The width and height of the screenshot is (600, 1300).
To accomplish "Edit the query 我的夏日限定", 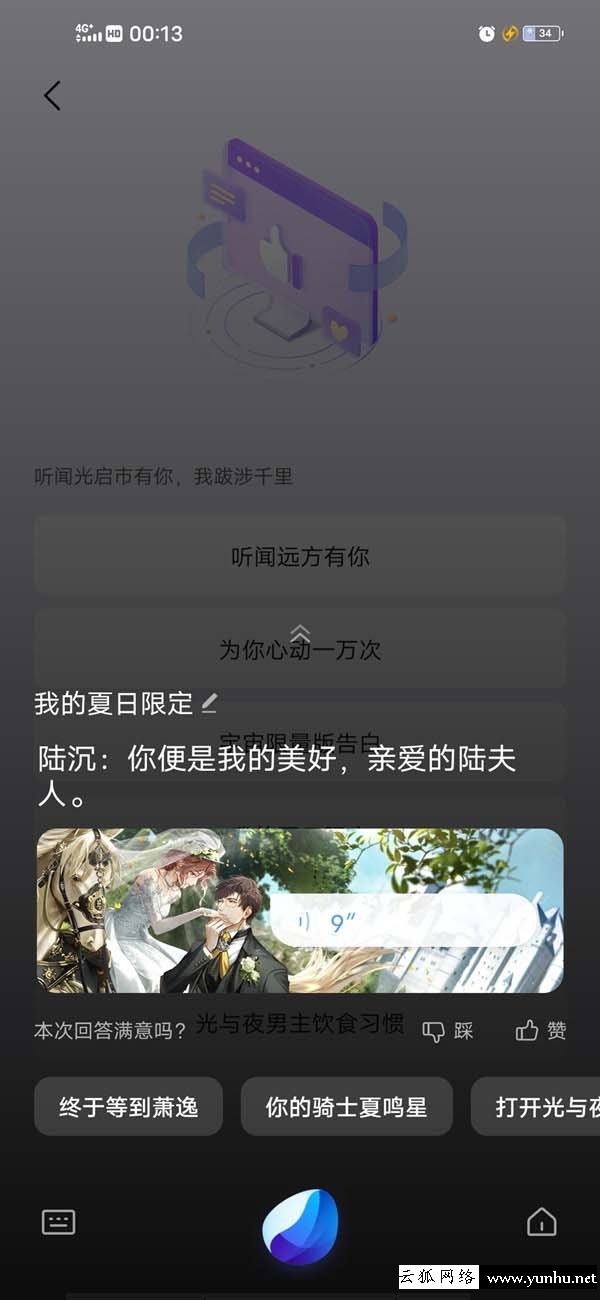I will [209, 703].
